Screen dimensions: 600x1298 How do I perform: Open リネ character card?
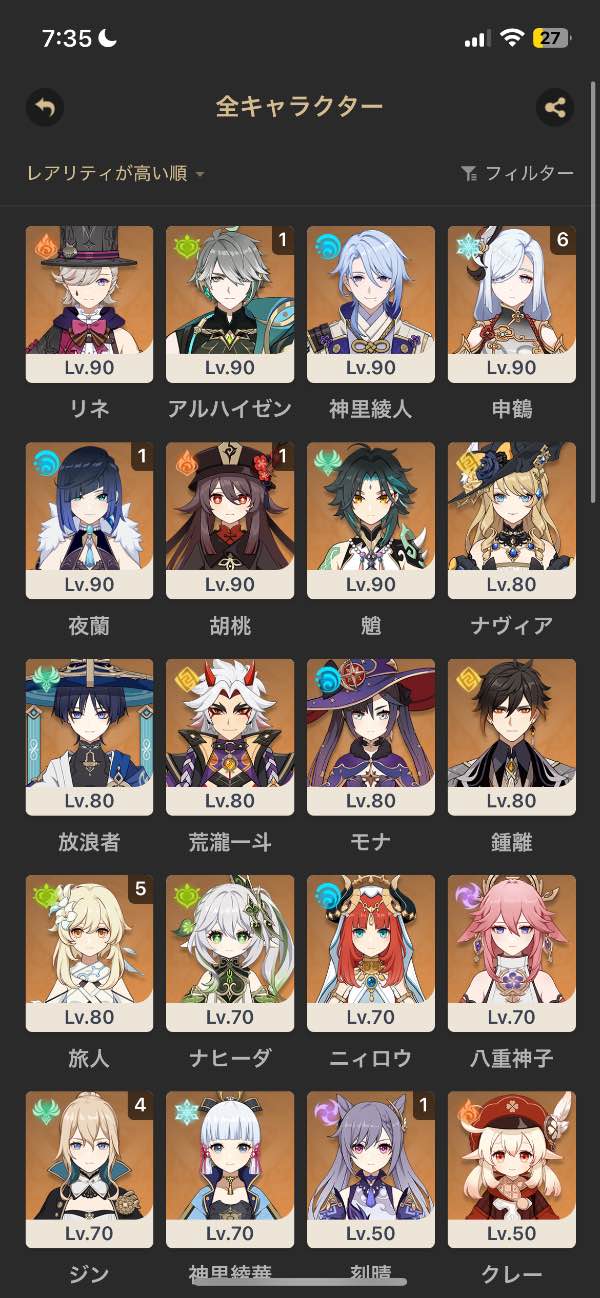coord(89,304)
